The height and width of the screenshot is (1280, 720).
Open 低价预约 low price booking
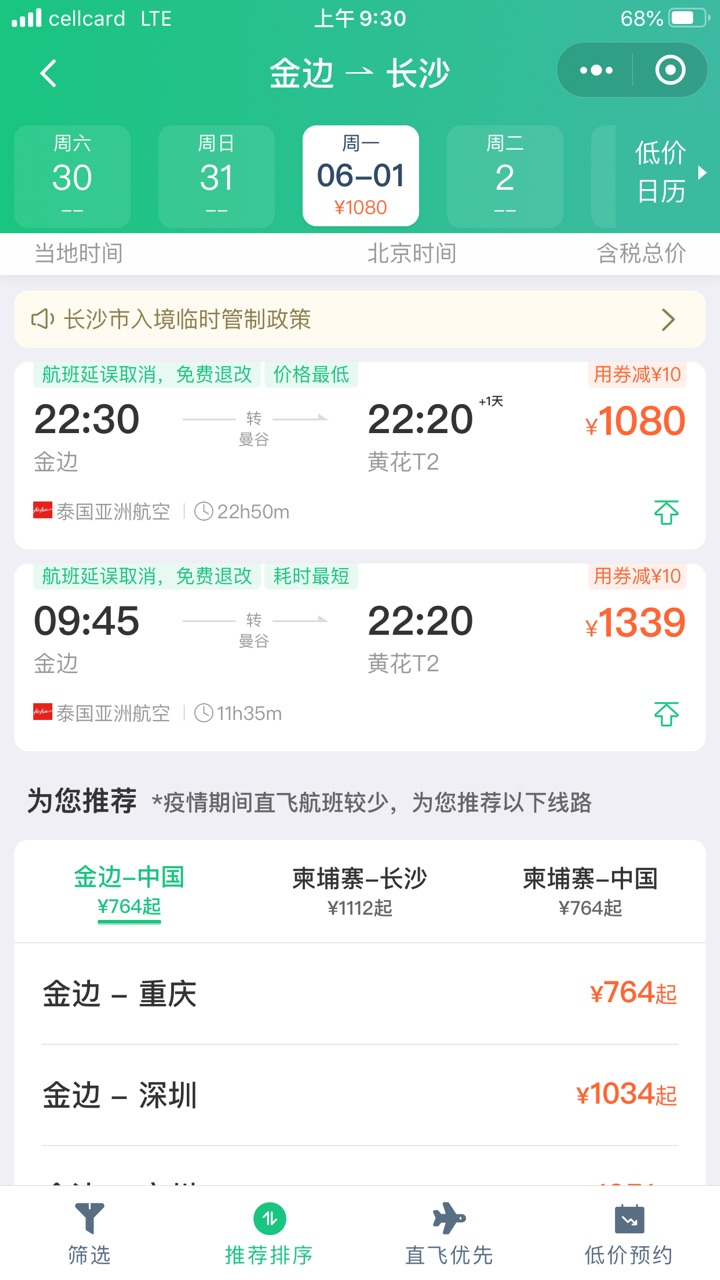[x=629, y=1234]
